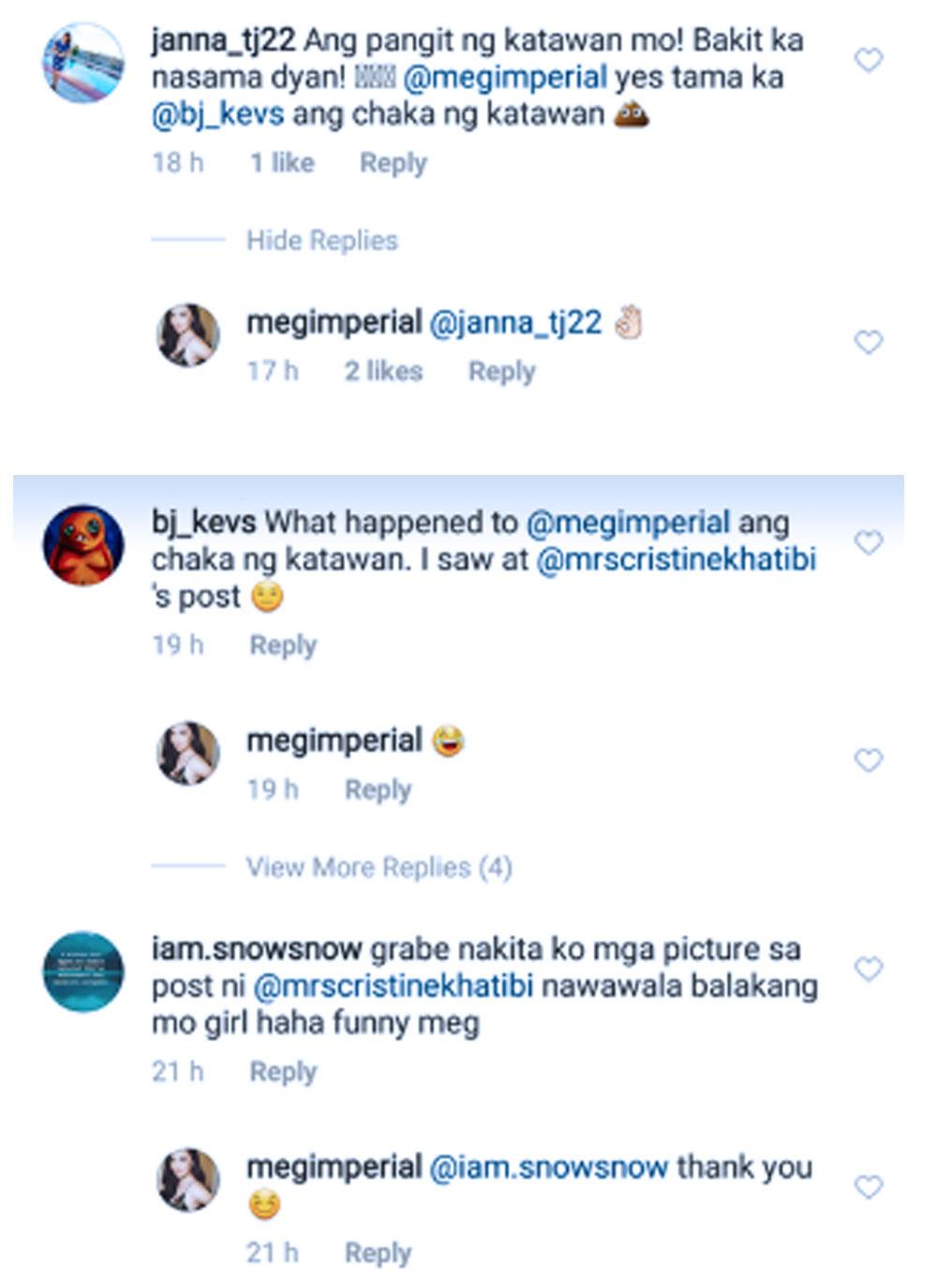The image size is (937, 1288).
Task: Reply to megimperial's laughing emoji comment
Action: (378, 790)
